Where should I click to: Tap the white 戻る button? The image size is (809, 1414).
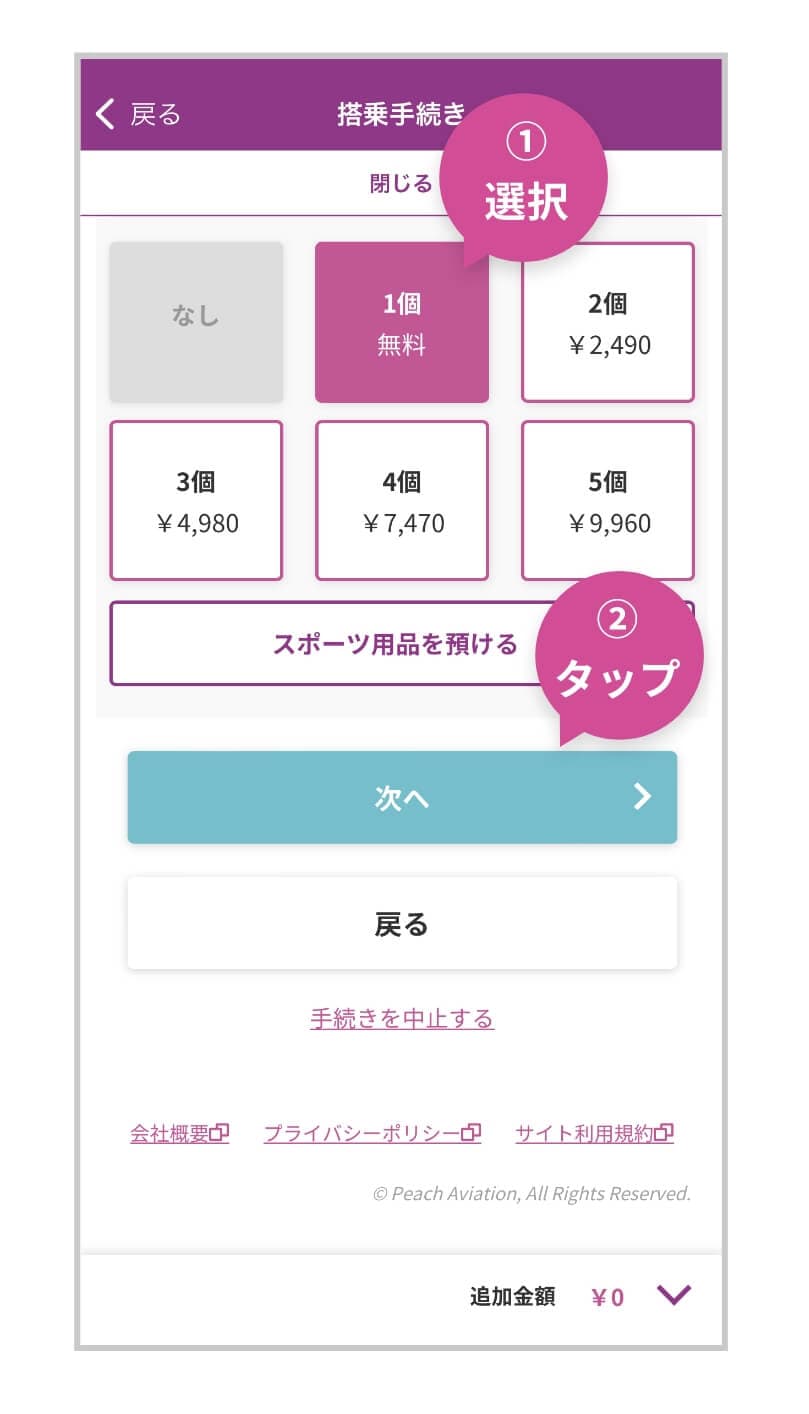402,924
